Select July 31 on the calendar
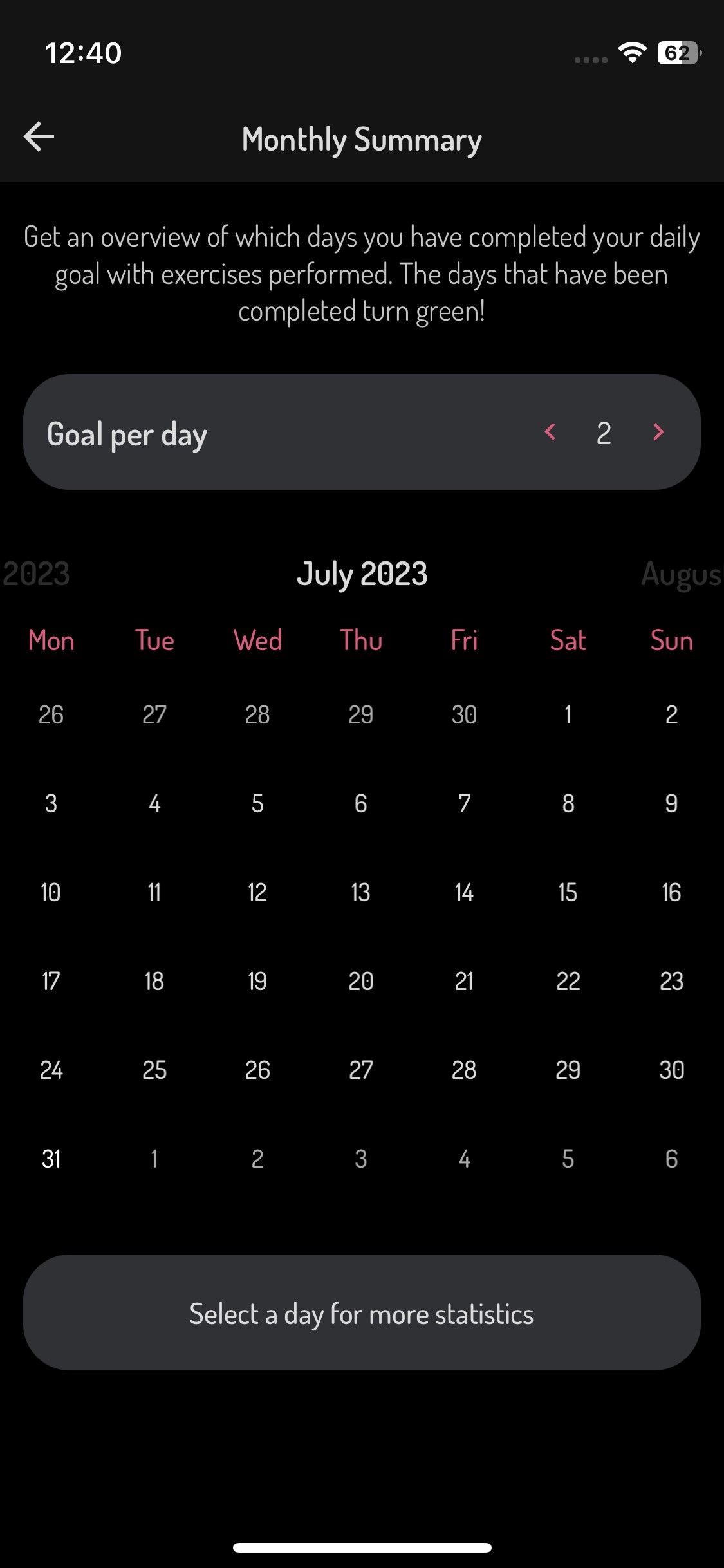Viewport: 724px width, 1568px height. pos(51,1158)
